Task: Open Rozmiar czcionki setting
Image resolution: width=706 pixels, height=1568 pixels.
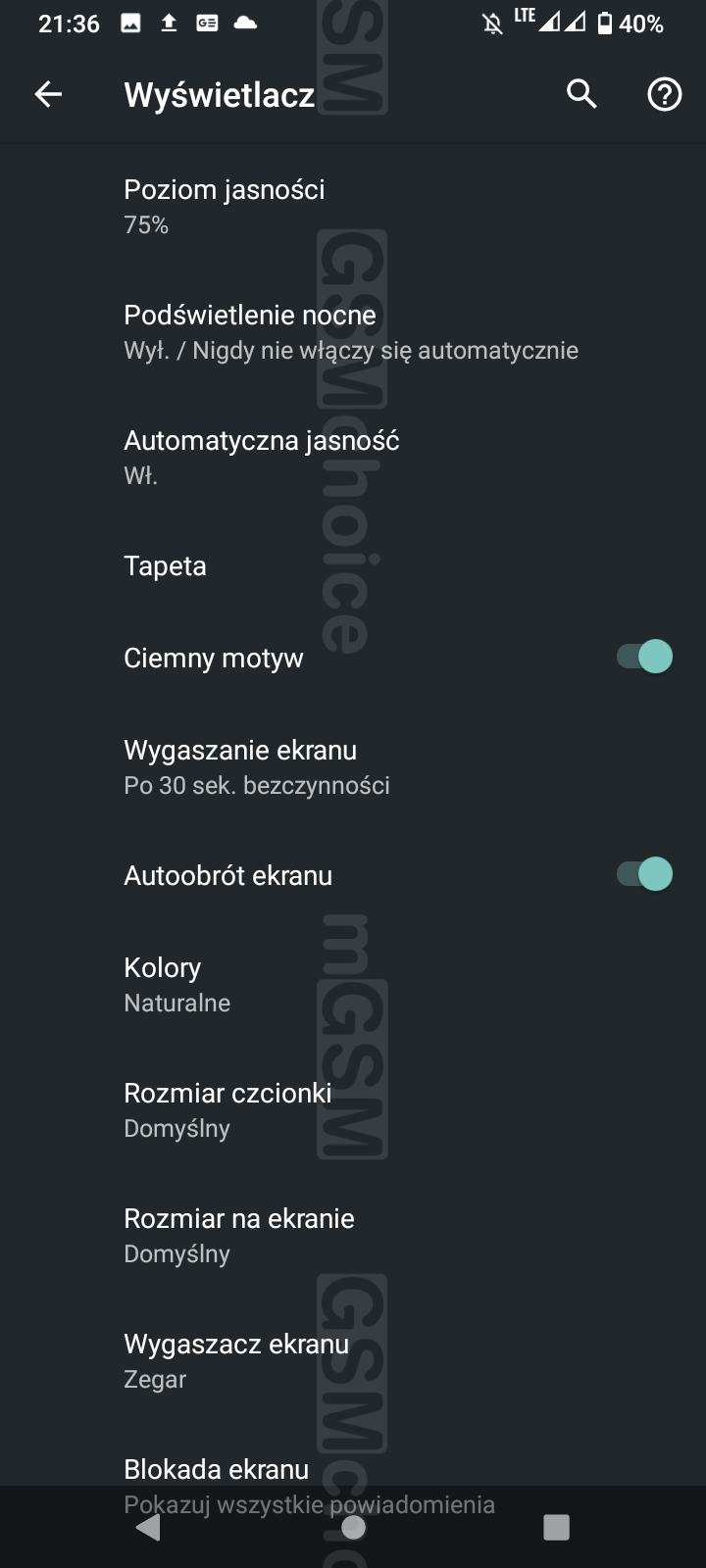Action: [x=353, y=1109]
